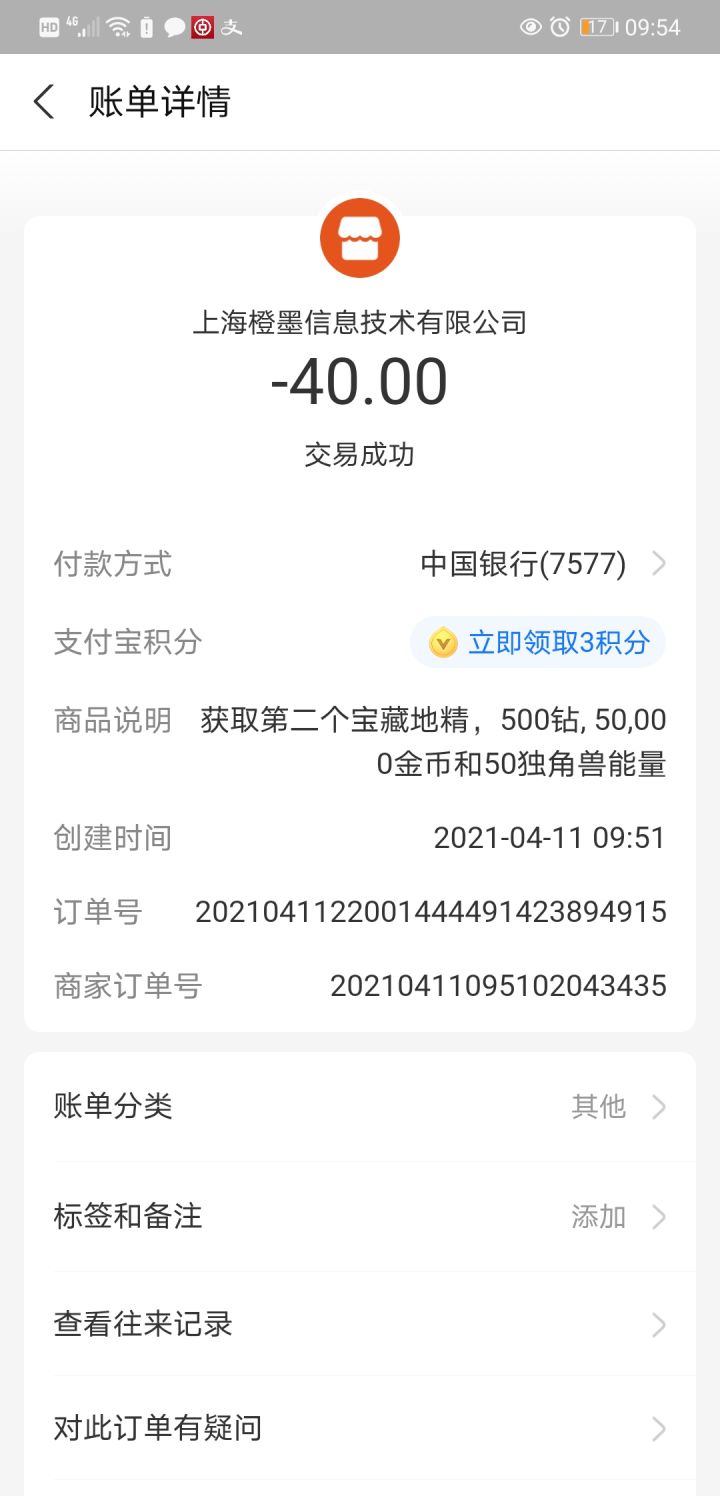Select 对此订单有疑问

coord(360,1429)
